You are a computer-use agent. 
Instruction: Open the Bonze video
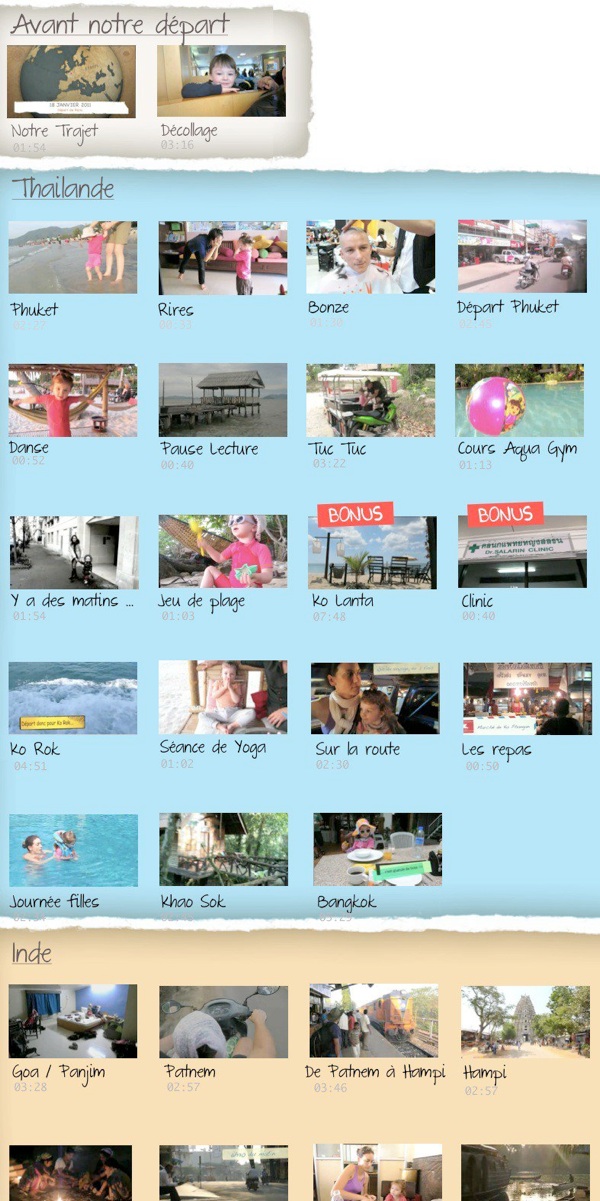[x=370, y=257]
